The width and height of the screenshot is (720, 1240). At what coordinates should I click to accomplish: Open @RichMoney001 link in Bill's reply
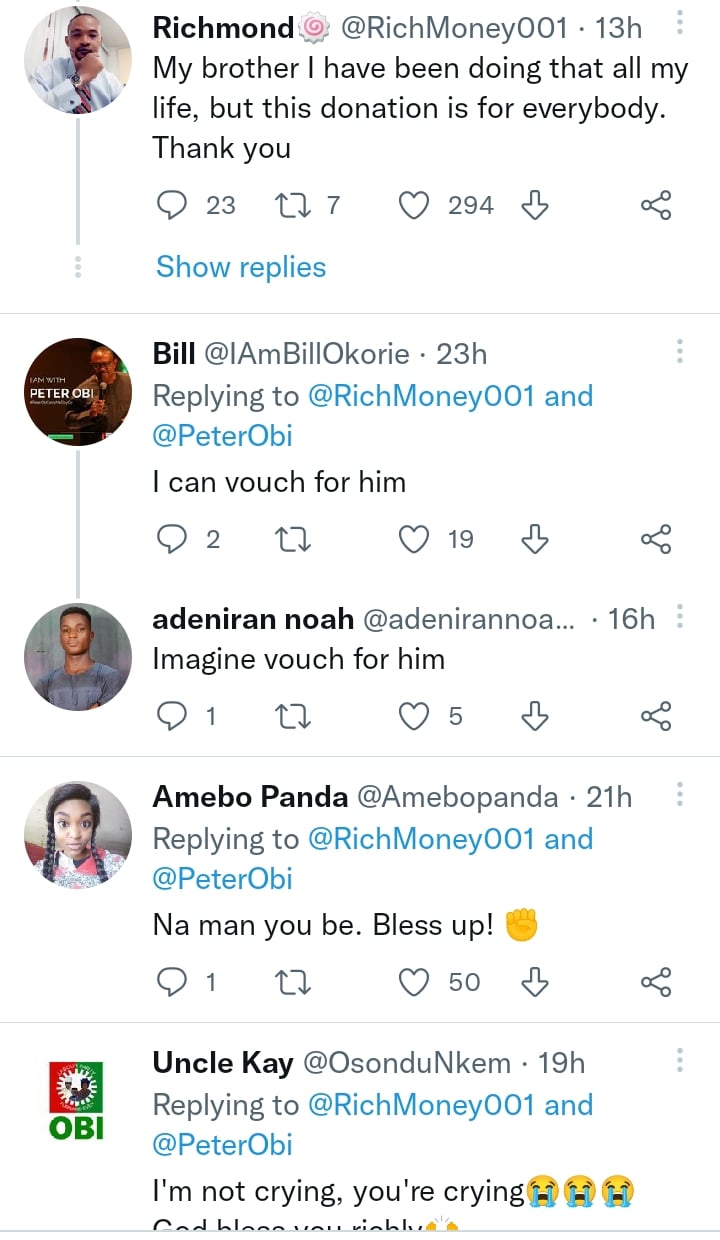coord(421,396)
